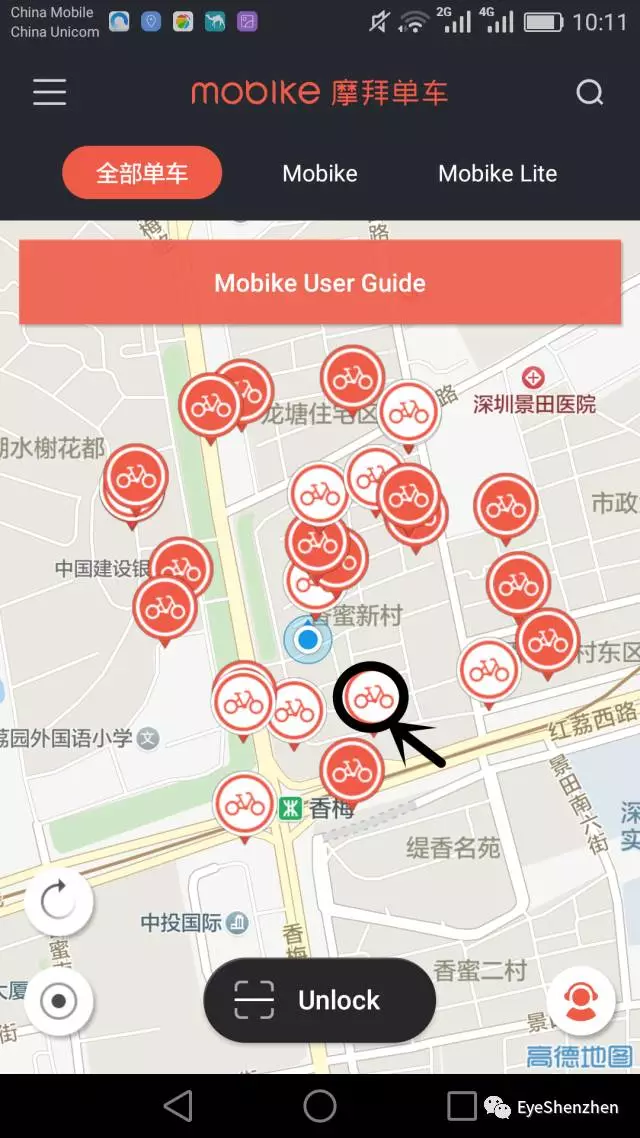The image size is (640, 1138).
Task: Select the circled bike marker
Action: point(371,697)
